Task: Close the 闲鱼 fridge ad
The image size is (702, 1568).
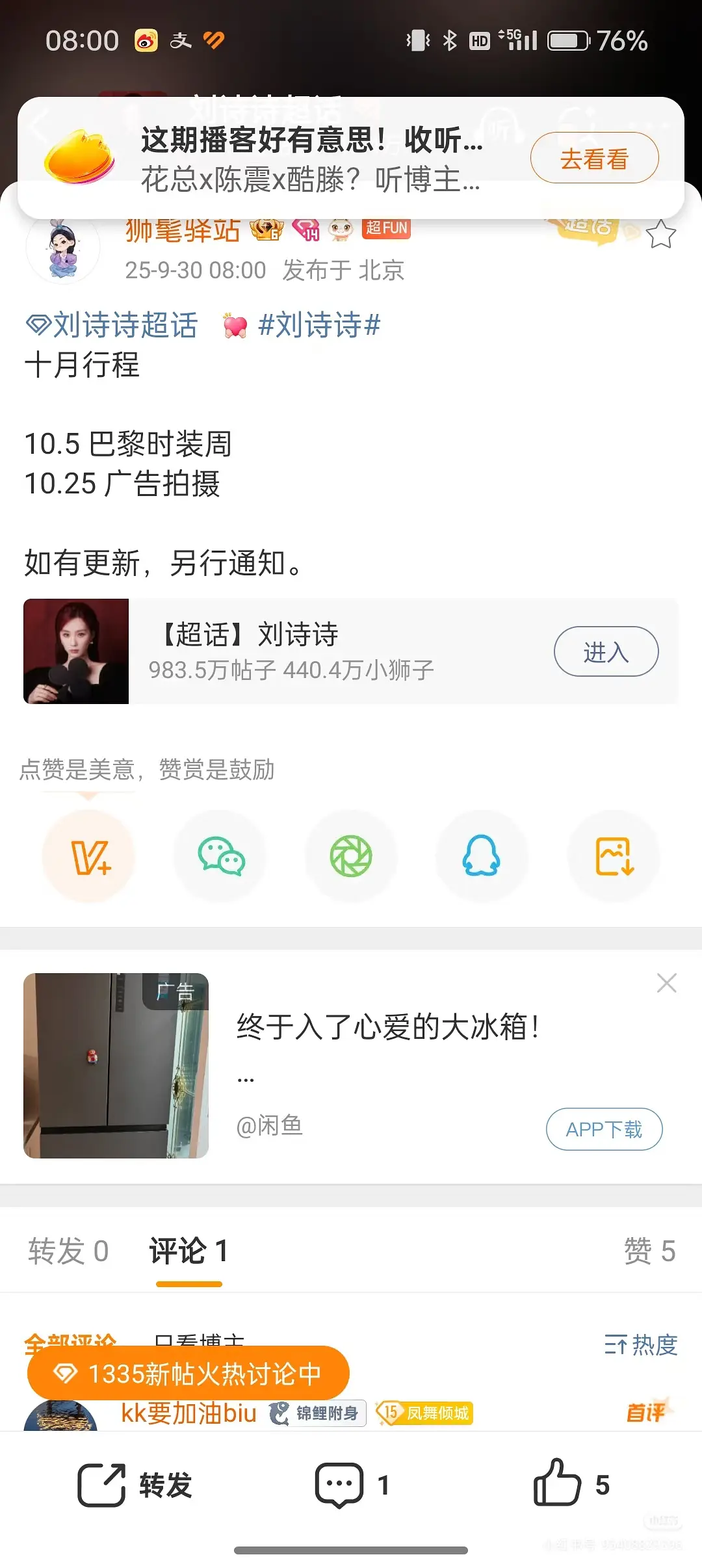Action: click(666, 983)
